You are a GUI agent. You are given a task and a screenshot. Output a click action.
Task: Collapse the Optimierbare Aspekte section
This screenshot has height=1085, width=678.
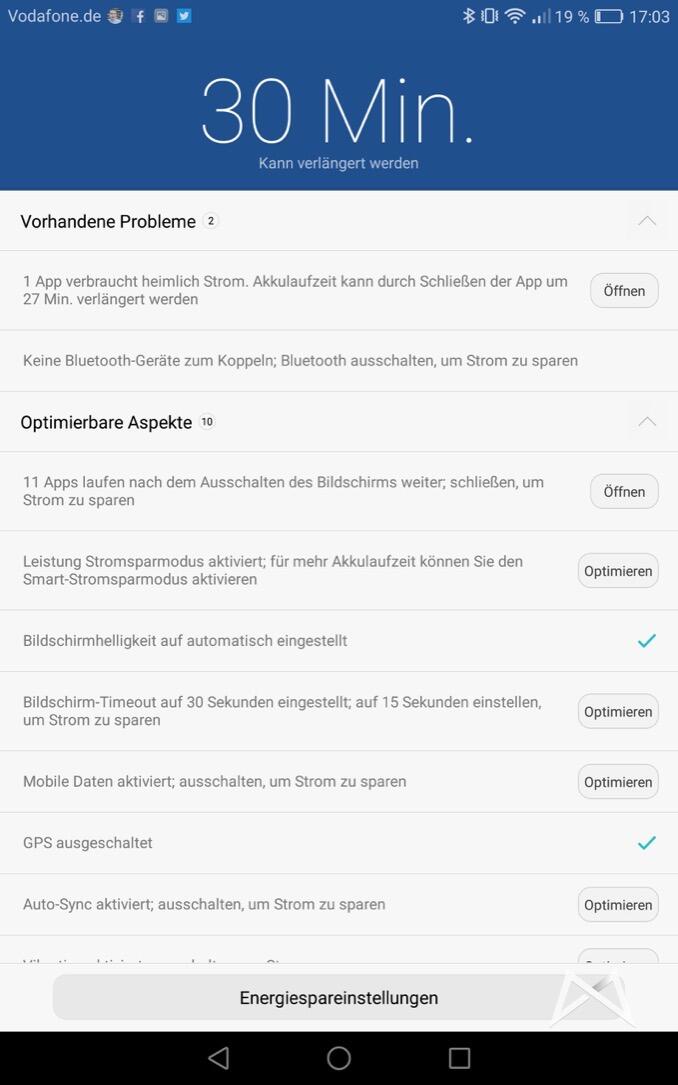click(647, 422)
